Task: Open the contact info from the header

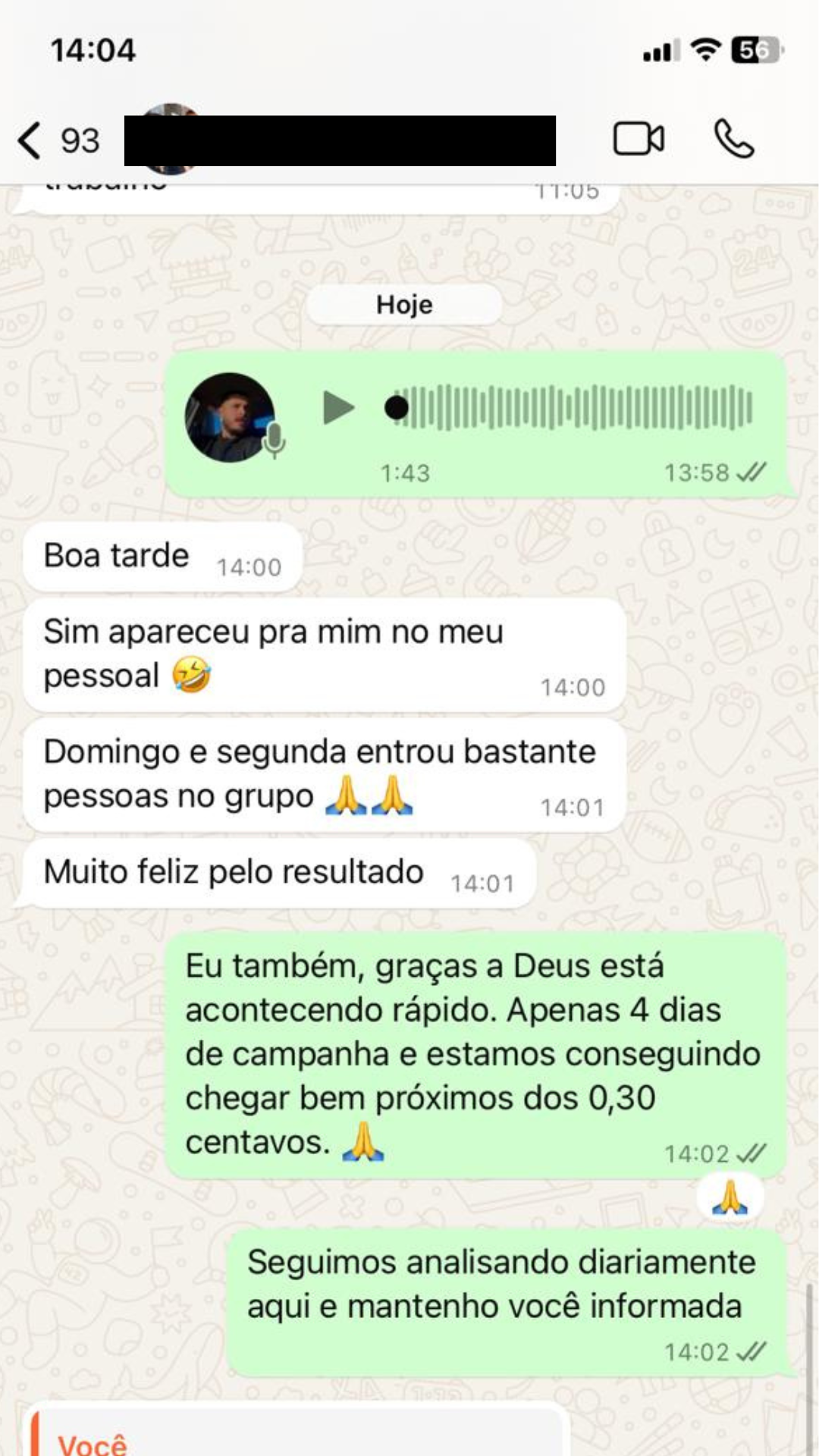Action: click(340, 141)
